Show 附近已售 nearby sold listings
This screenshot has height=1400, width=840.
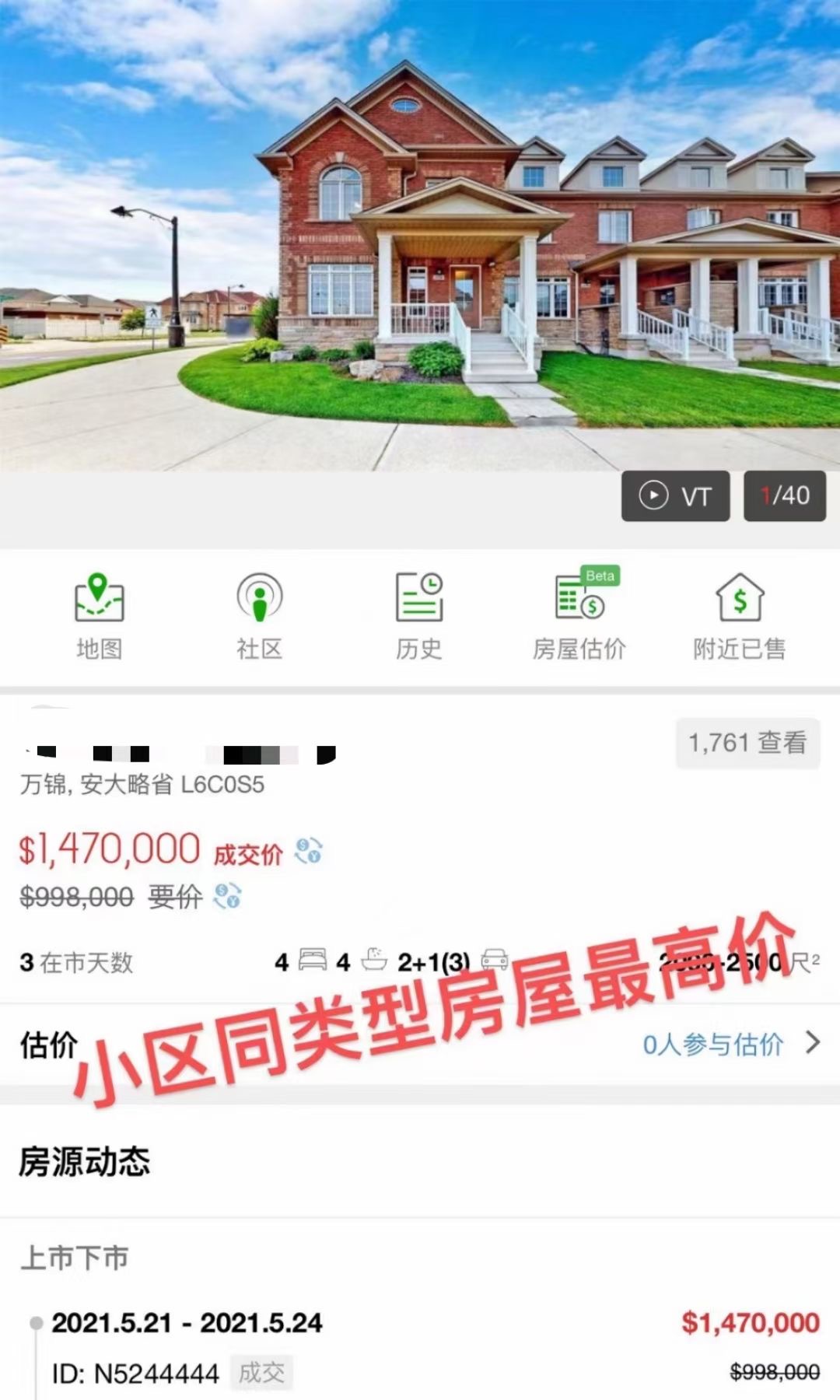(740, 614)
